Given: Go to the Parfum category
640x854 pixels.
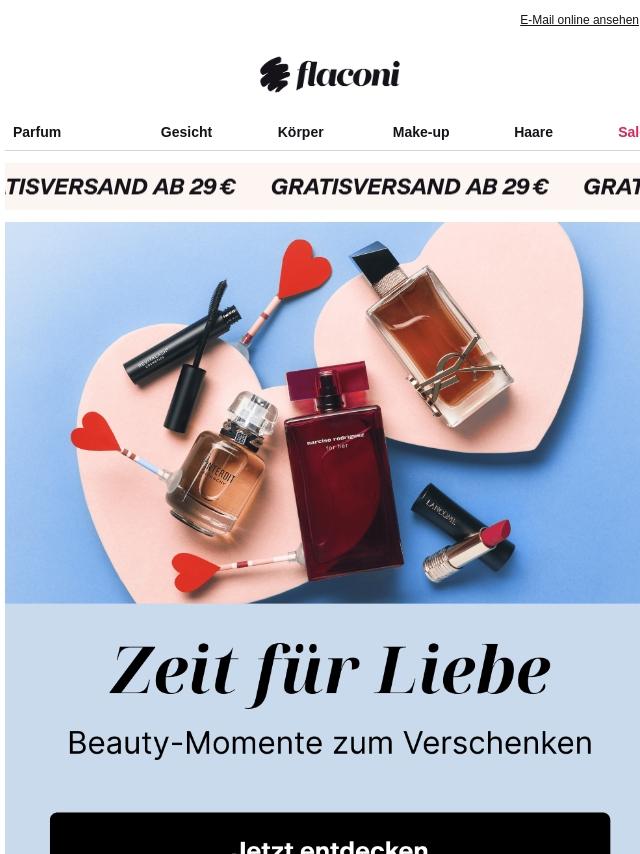Looking at the screenshot, I should [x=37, y=132].
